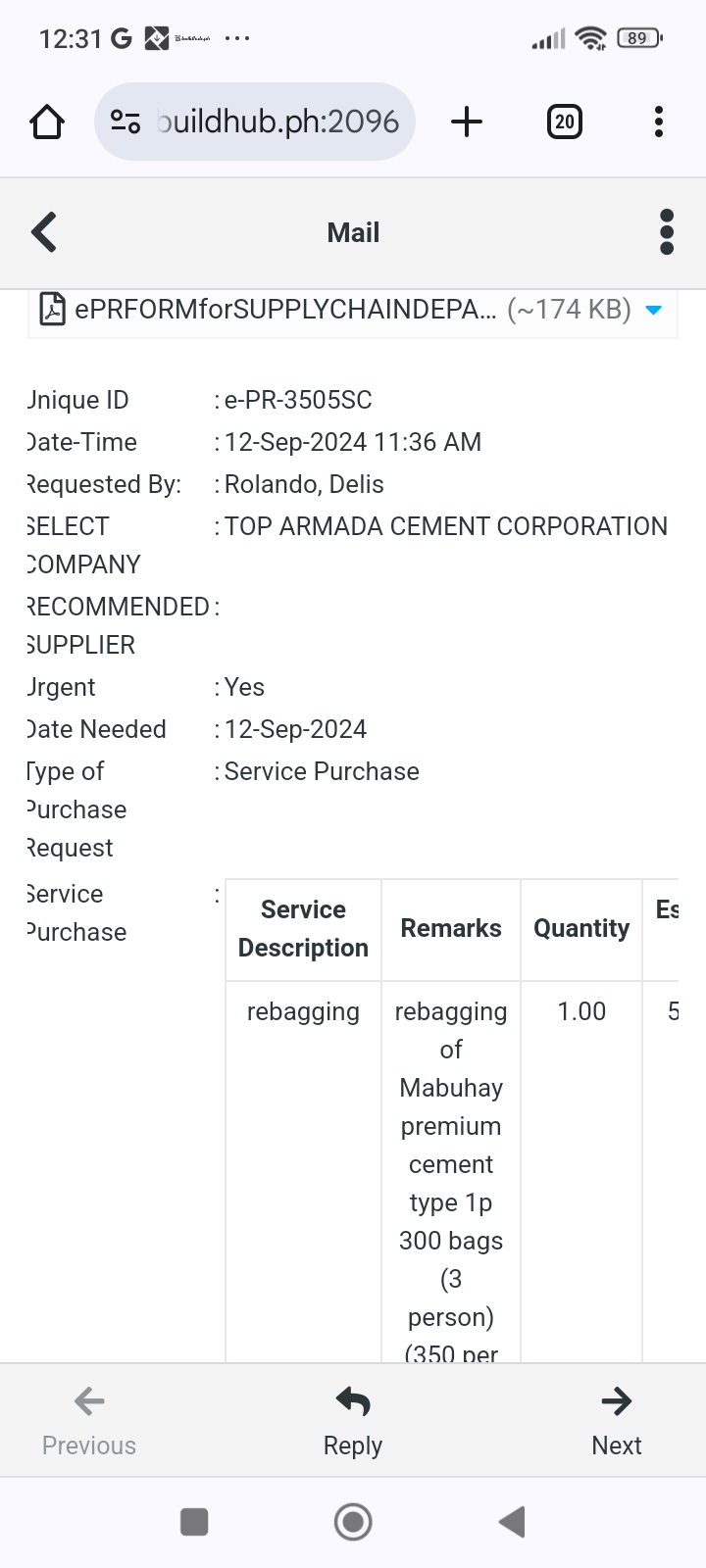The image size is (706, 1568).
Task: Open the browser three-dot menu
Action: 659,122
